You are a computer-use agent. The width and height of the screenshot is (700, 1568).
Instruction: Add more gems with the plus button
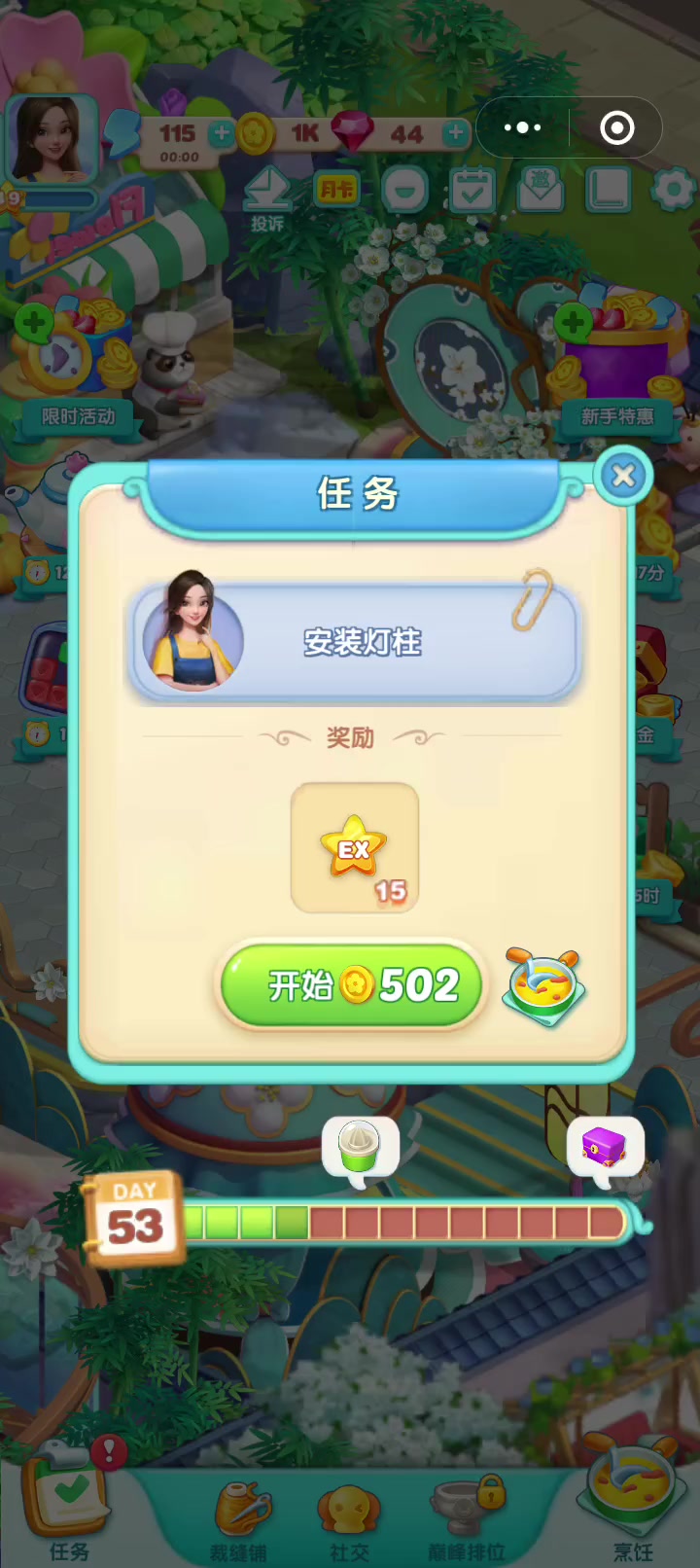pos(456,132)
